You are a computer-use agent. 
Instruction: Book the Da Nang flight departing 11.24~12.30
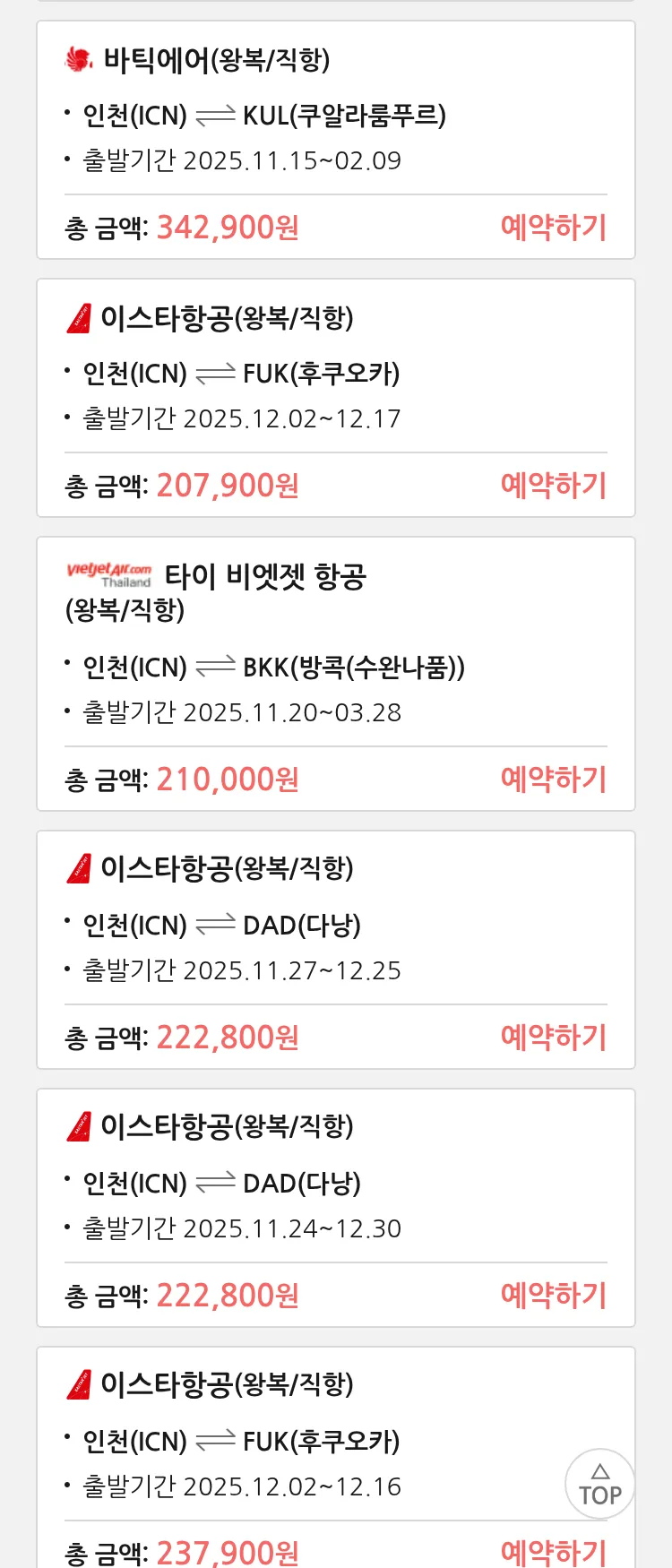tap(553, 1296)
